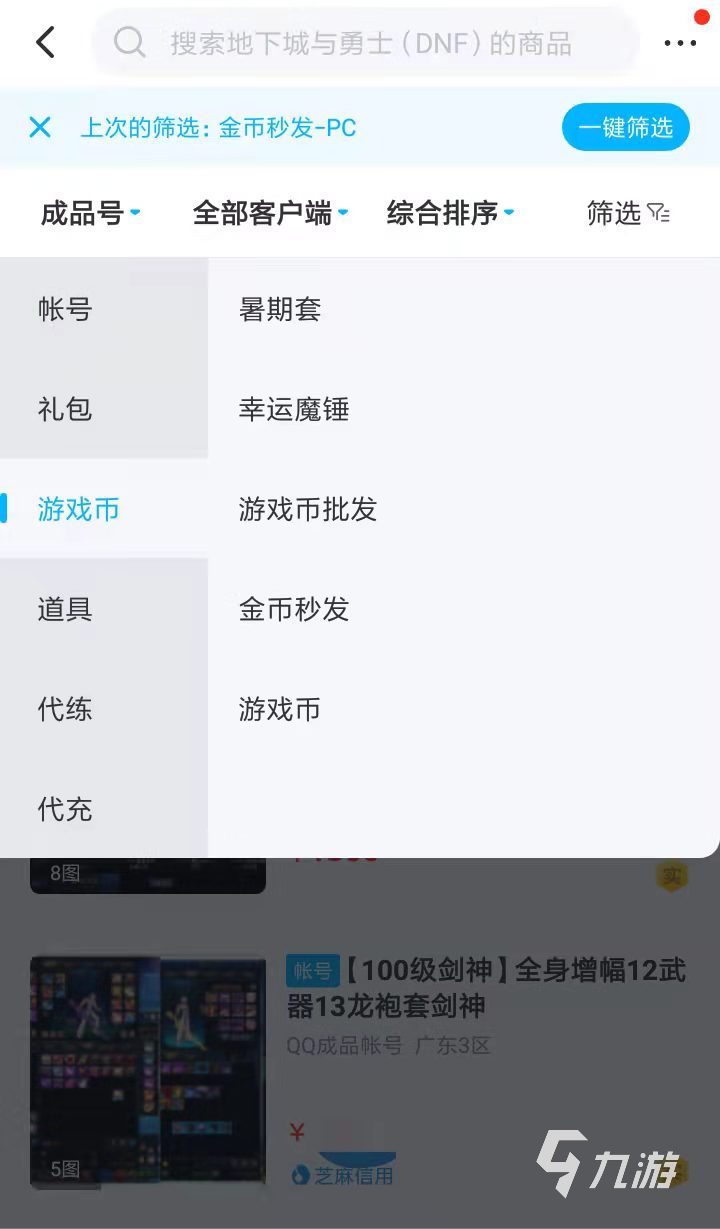
Task: Dismiss the last filter banner
Action: click(40, 127)
